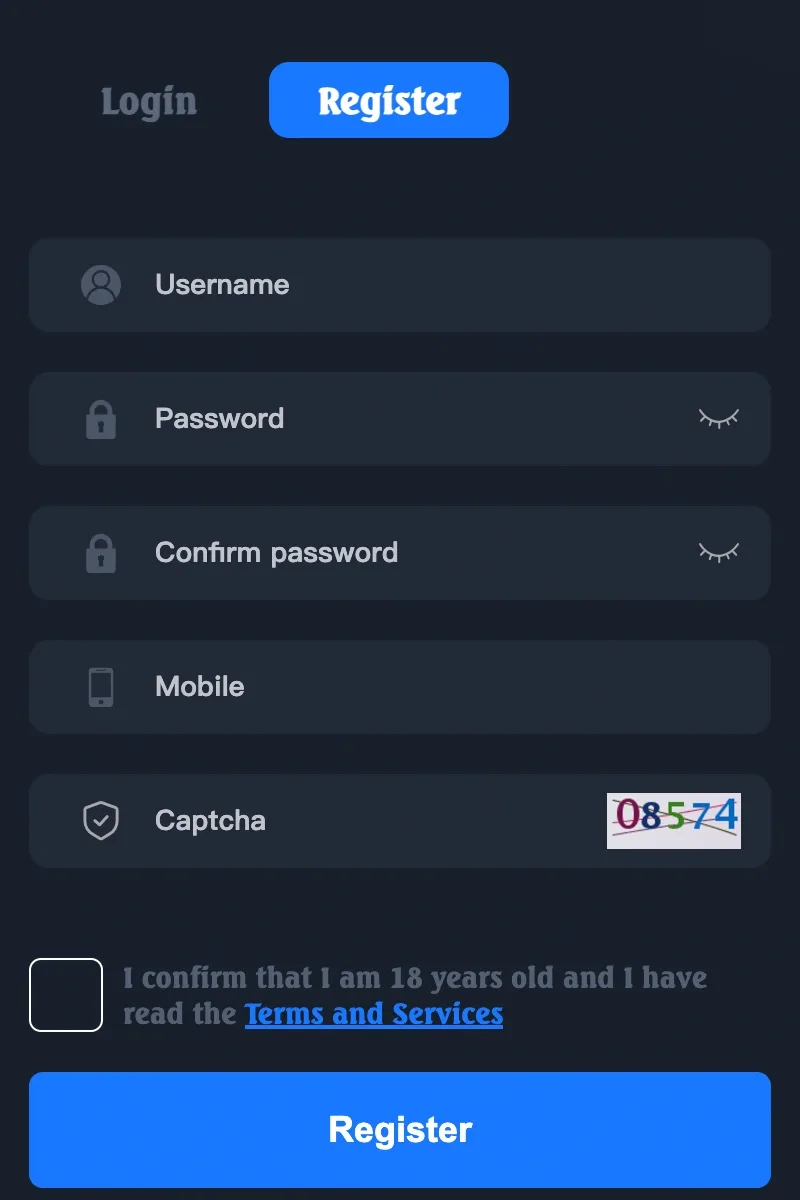Click the person silhouette in the Username row
Screen dimensions: 800x1200
point(99,284)
